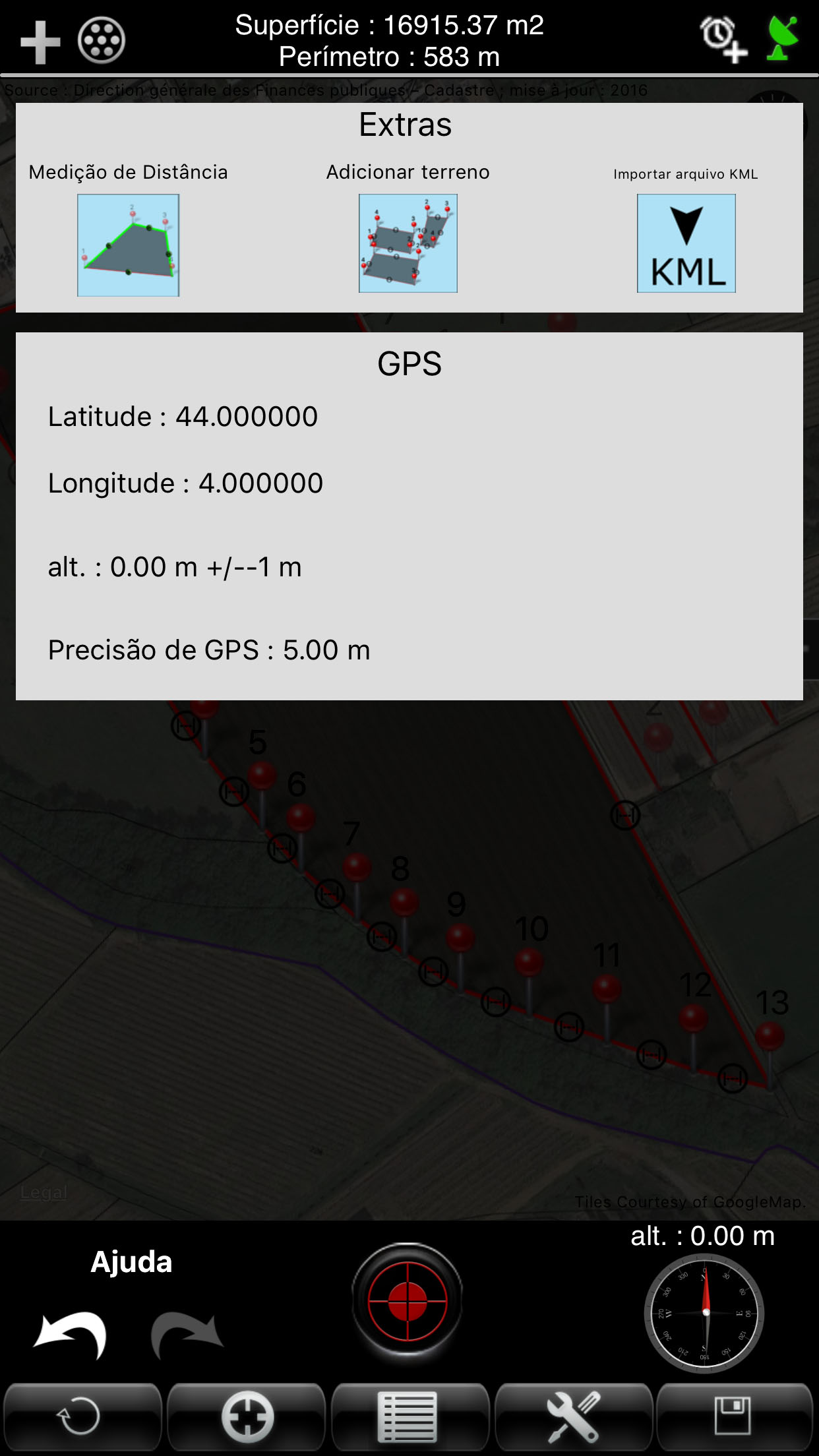Save with the floppy disk button
819x1456 pixels.
click(x=734, y=1417)
